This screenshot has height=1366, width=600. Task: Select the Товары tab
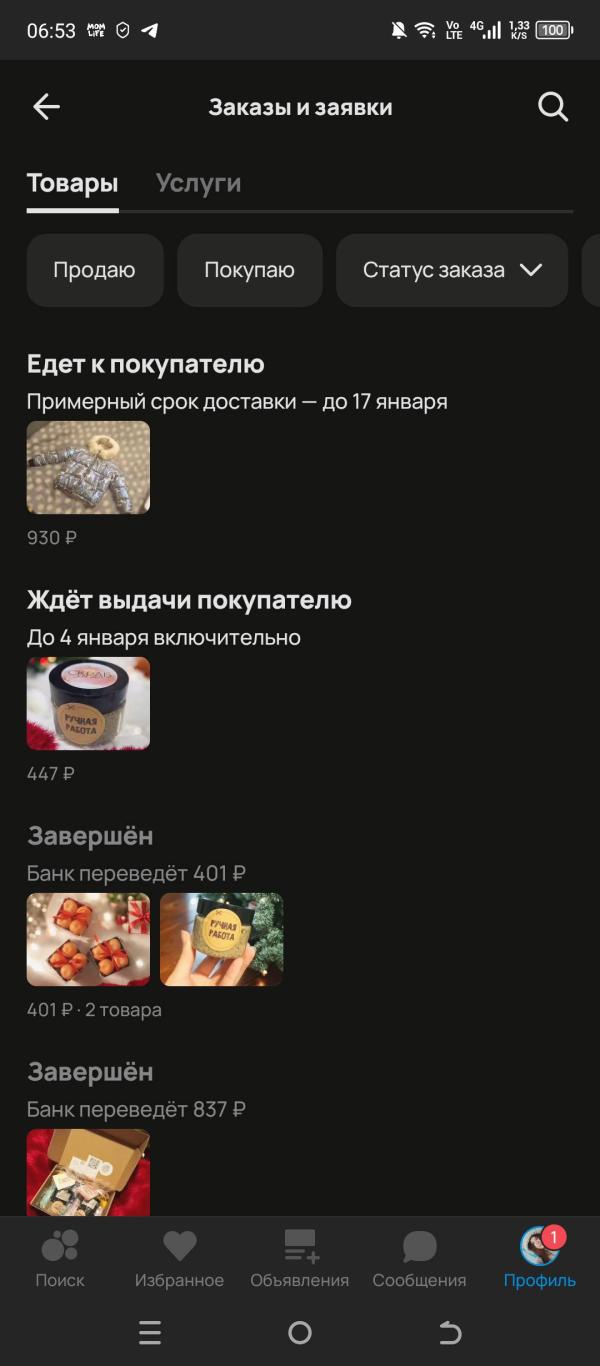click(x=72, y=183)
